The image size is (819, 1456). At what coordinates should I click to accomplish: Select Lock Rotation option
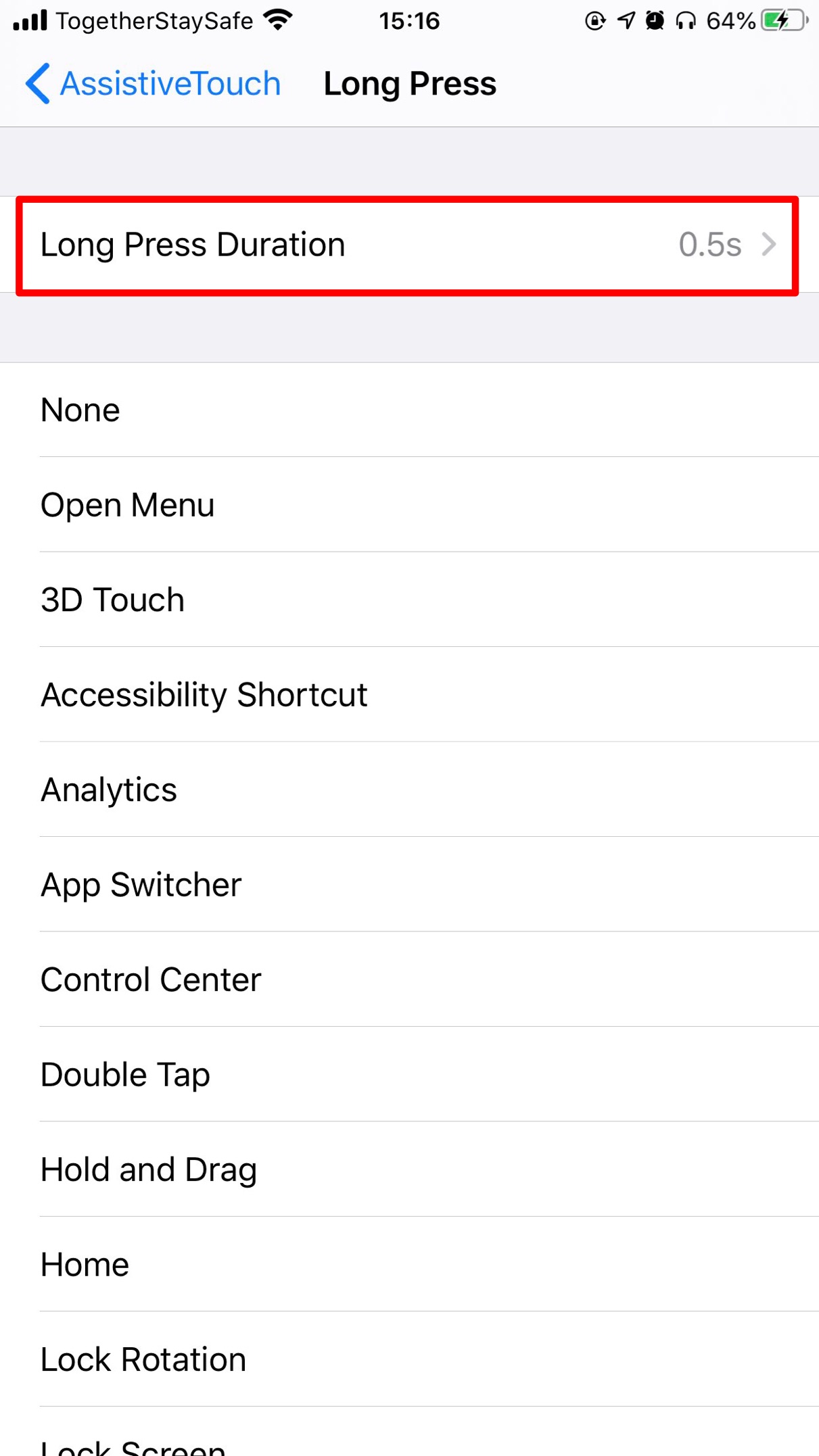[x=408, y=1359]
